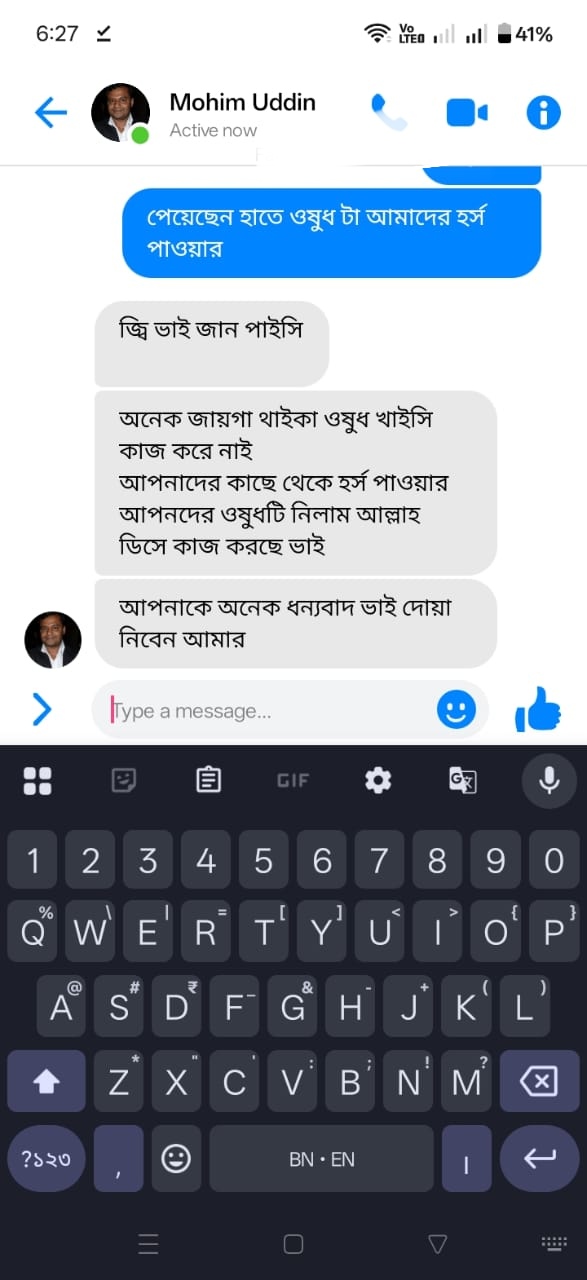Switch keyboard language with BN • EN spacebar
This screenshot has width=587, height=1280.
(322, 1159)
